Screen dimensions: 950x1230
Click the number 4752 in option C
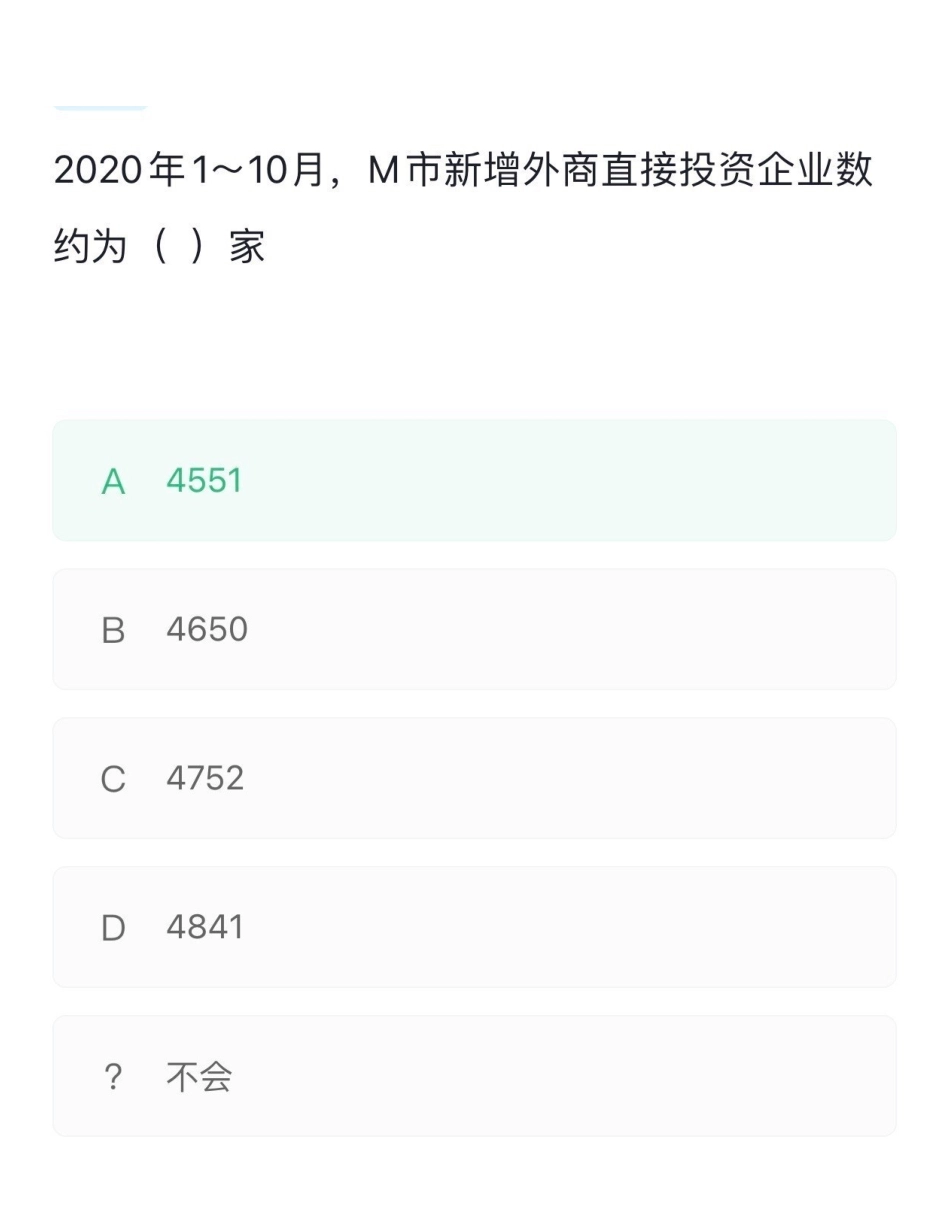(x=206, y=778)
